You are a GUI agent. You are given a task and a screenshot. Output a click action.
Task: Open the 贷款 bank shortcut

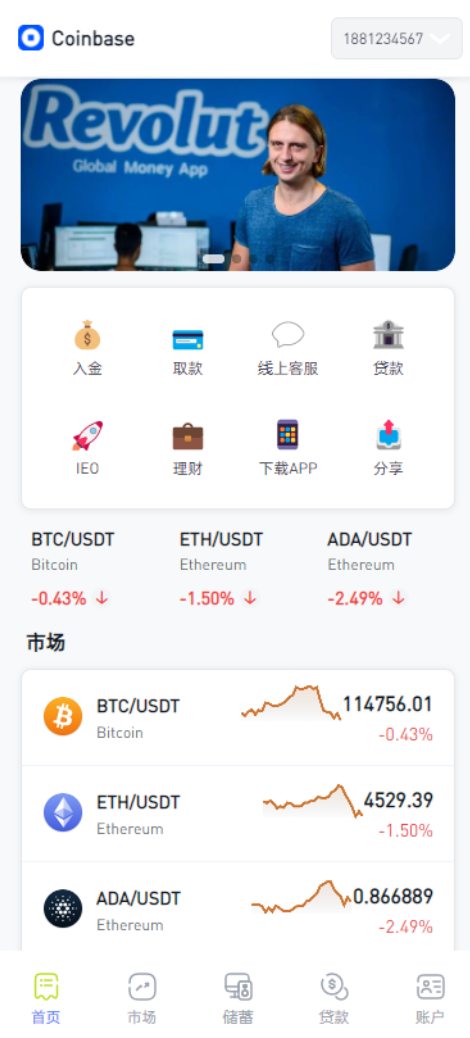(x=388, y=348)
